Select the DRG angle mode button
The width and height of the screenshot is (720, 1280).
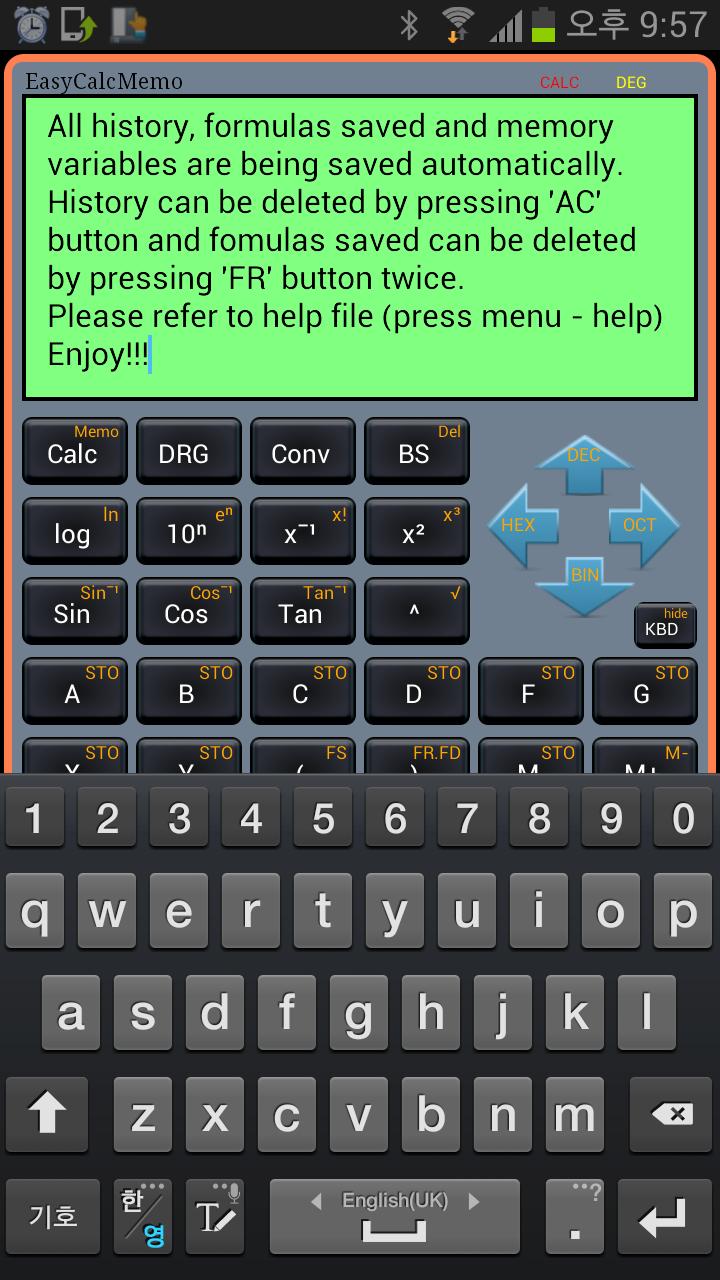188,452
